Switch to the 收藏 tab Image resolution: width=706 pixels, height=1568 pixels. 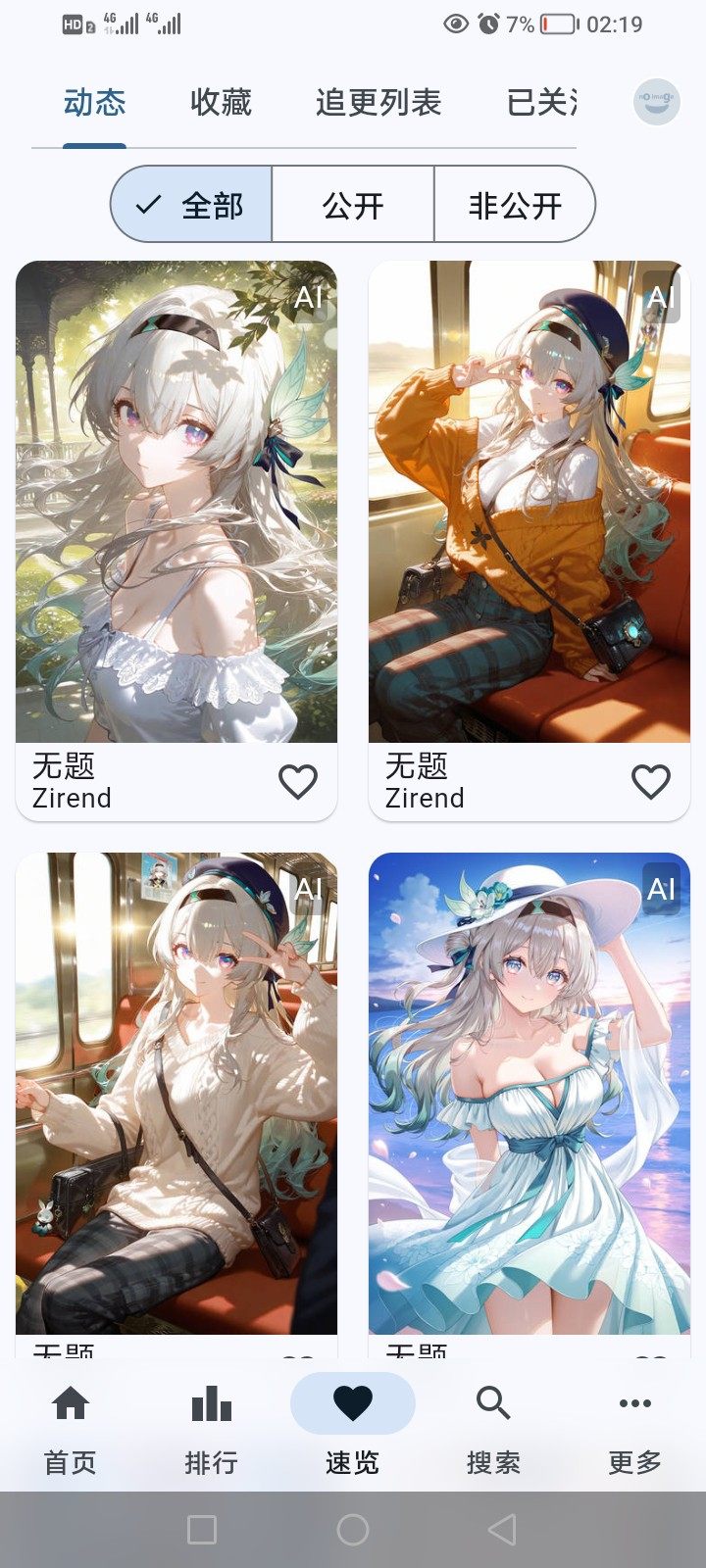pyautogui.click(x=221, y=103)
